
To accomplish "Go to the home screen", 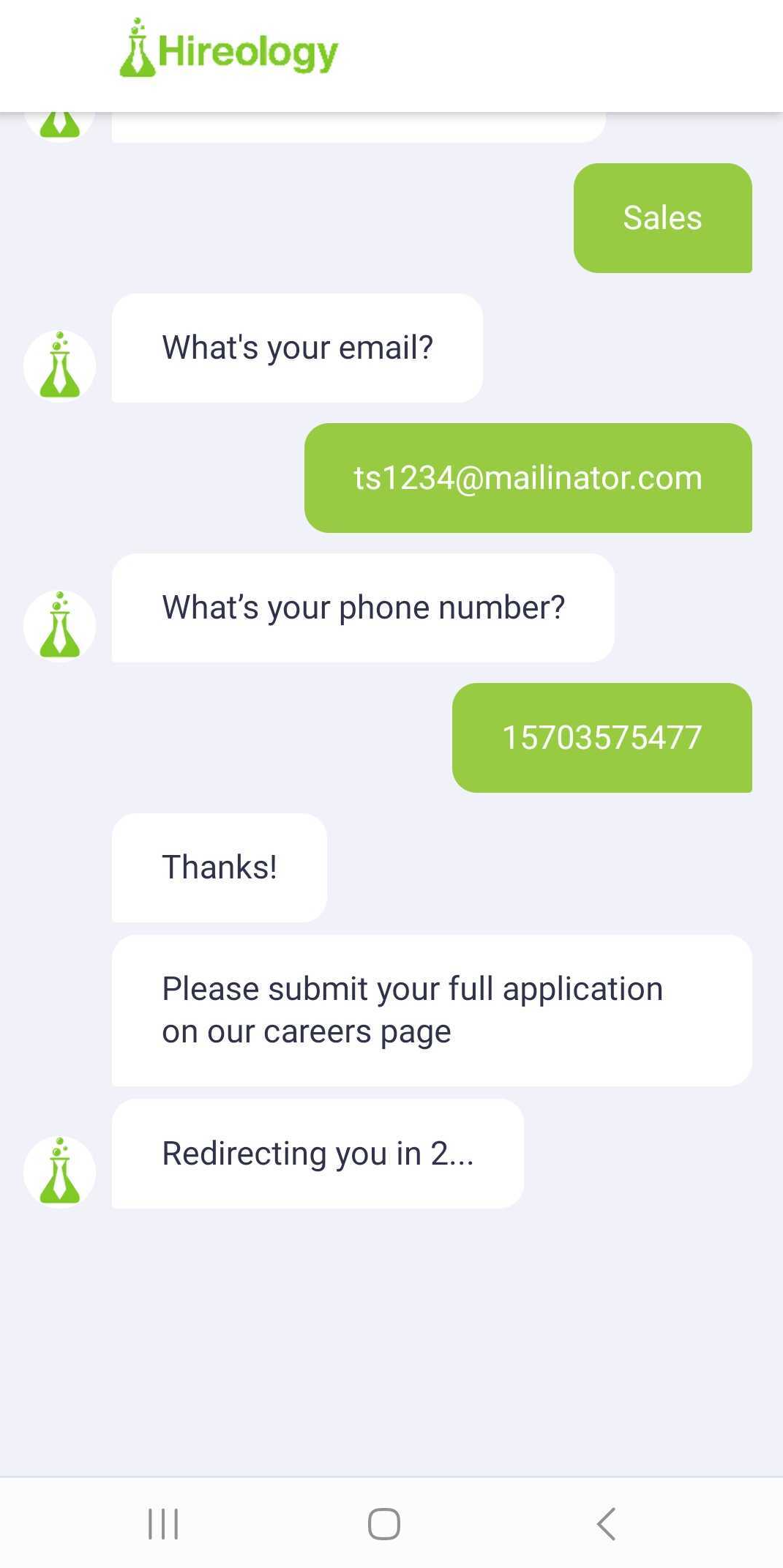I will click(383, 1524).
